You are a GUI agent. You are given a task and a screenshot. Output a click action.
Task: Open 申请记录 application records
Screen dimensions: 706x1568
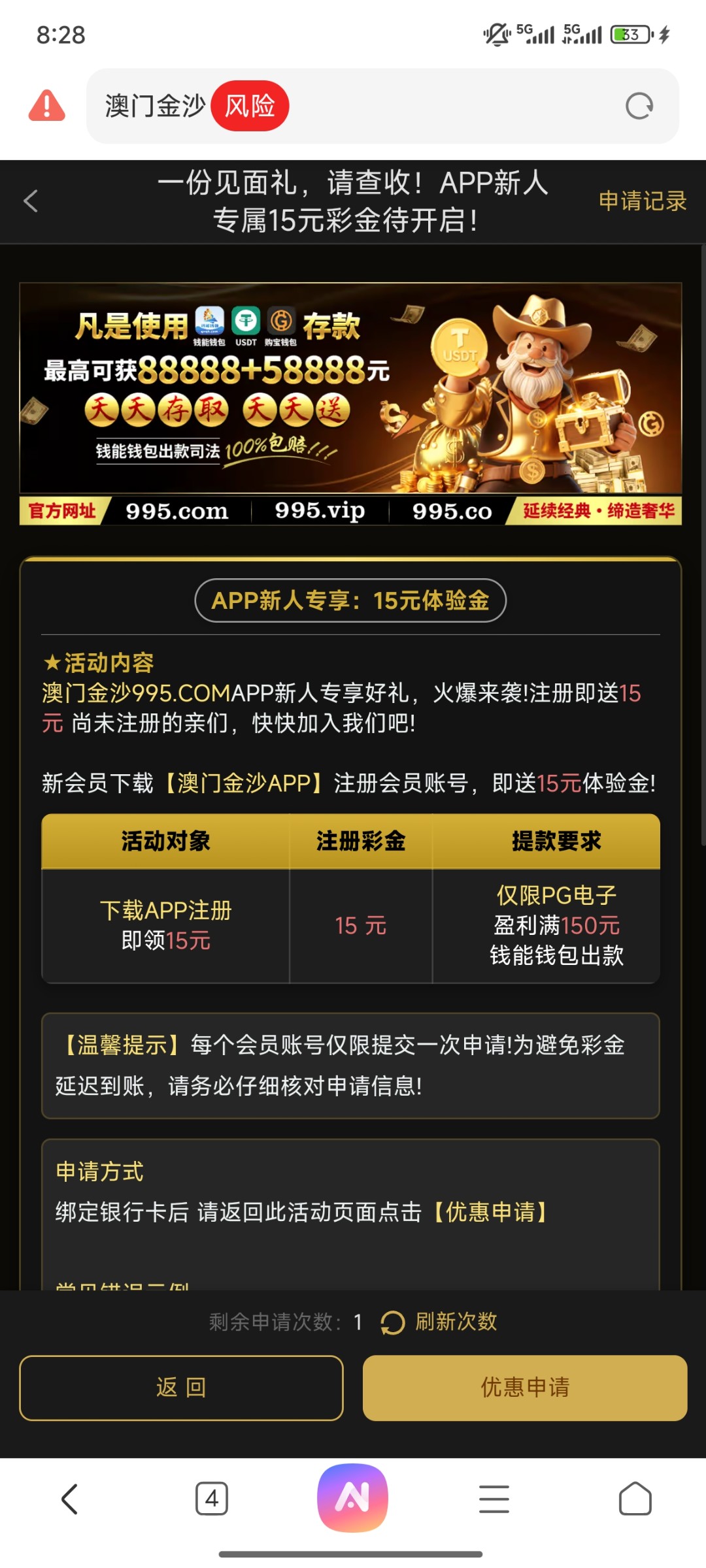tap(642, 201)
